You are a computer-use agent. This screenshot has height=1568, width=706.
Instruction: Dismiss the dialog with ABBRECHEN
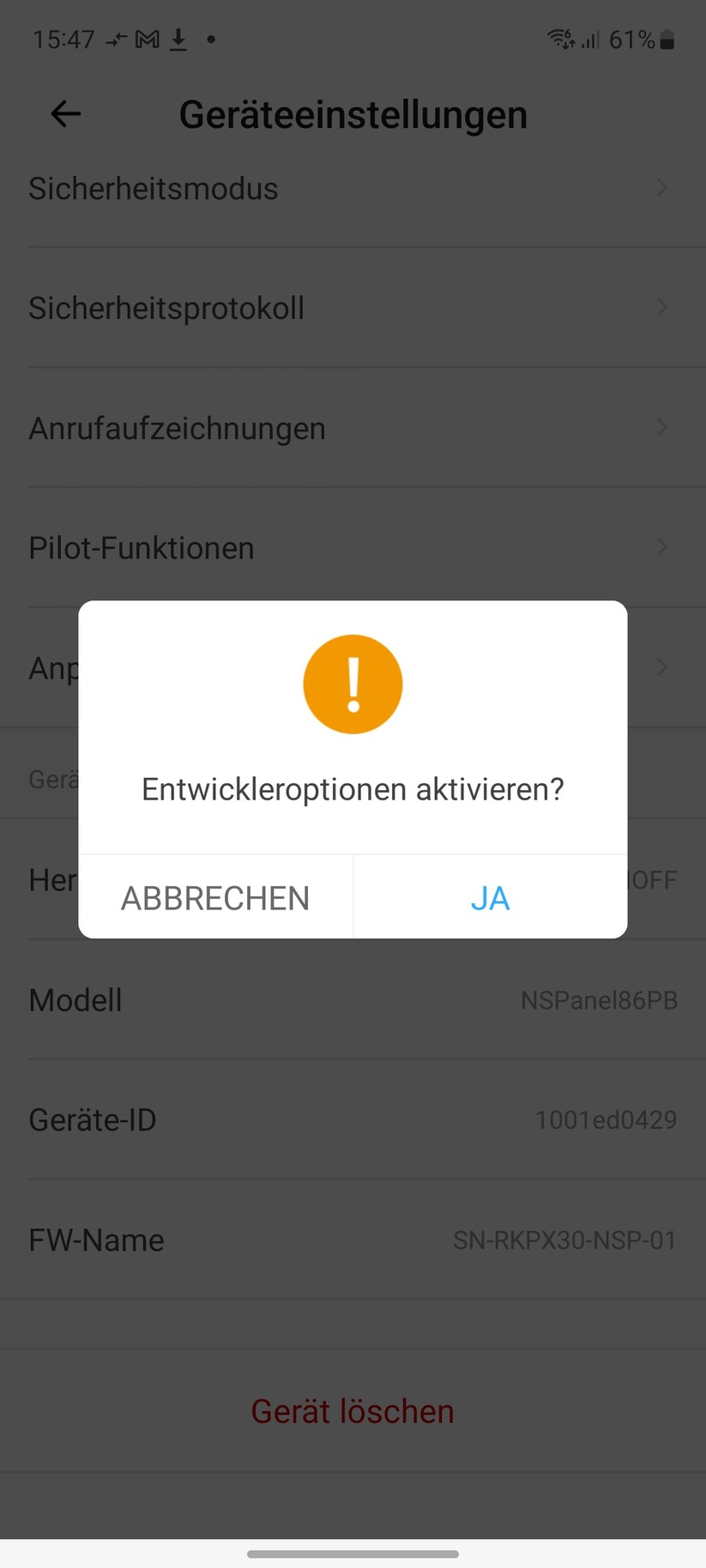point(215,897)
